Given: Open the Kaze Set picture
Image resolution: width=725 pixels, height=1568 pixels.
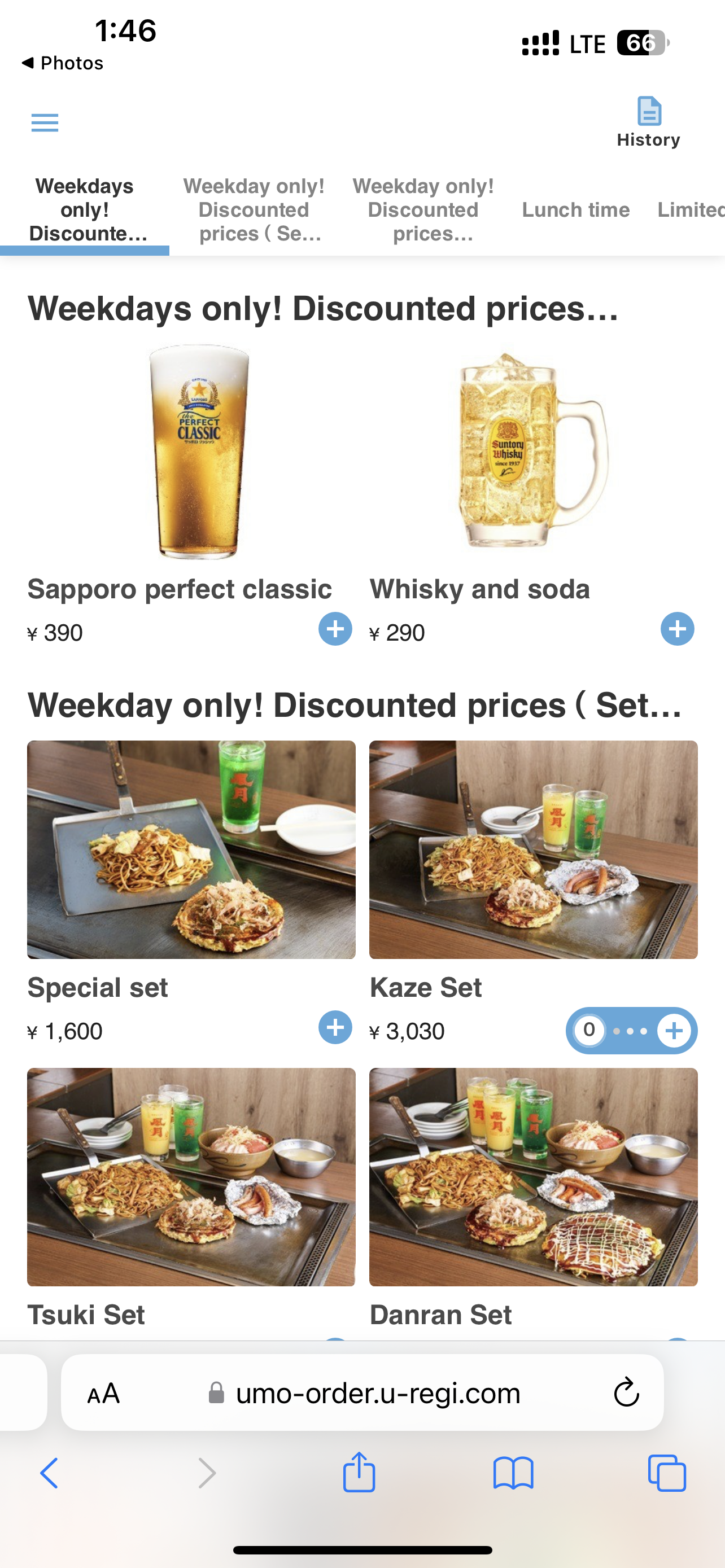Looking at the screenshot, I should click(533, 849).
